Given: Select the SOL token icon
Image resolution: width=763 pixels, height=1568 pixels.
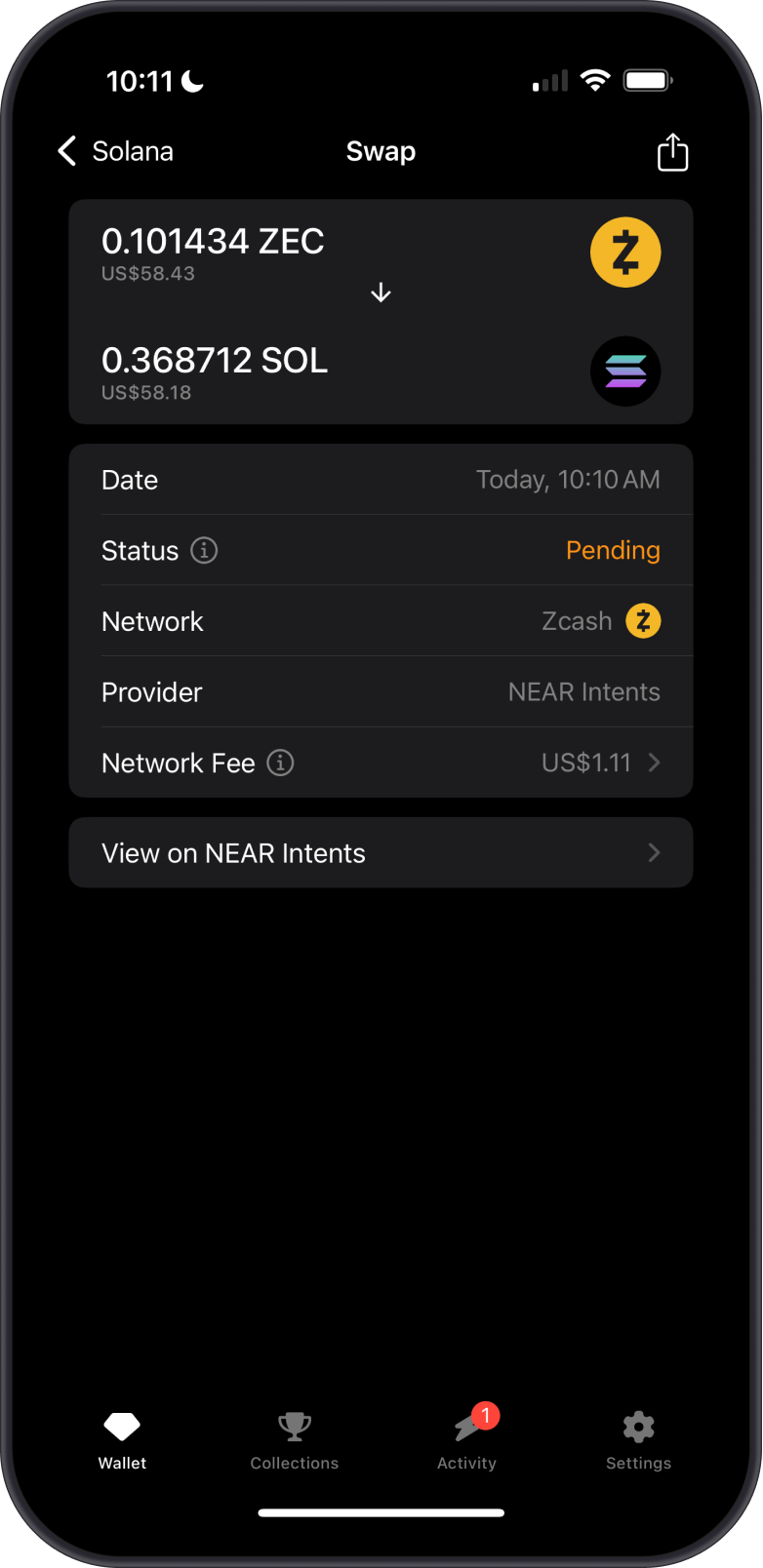Looking at the screenshot, I should tap(625, 372).
